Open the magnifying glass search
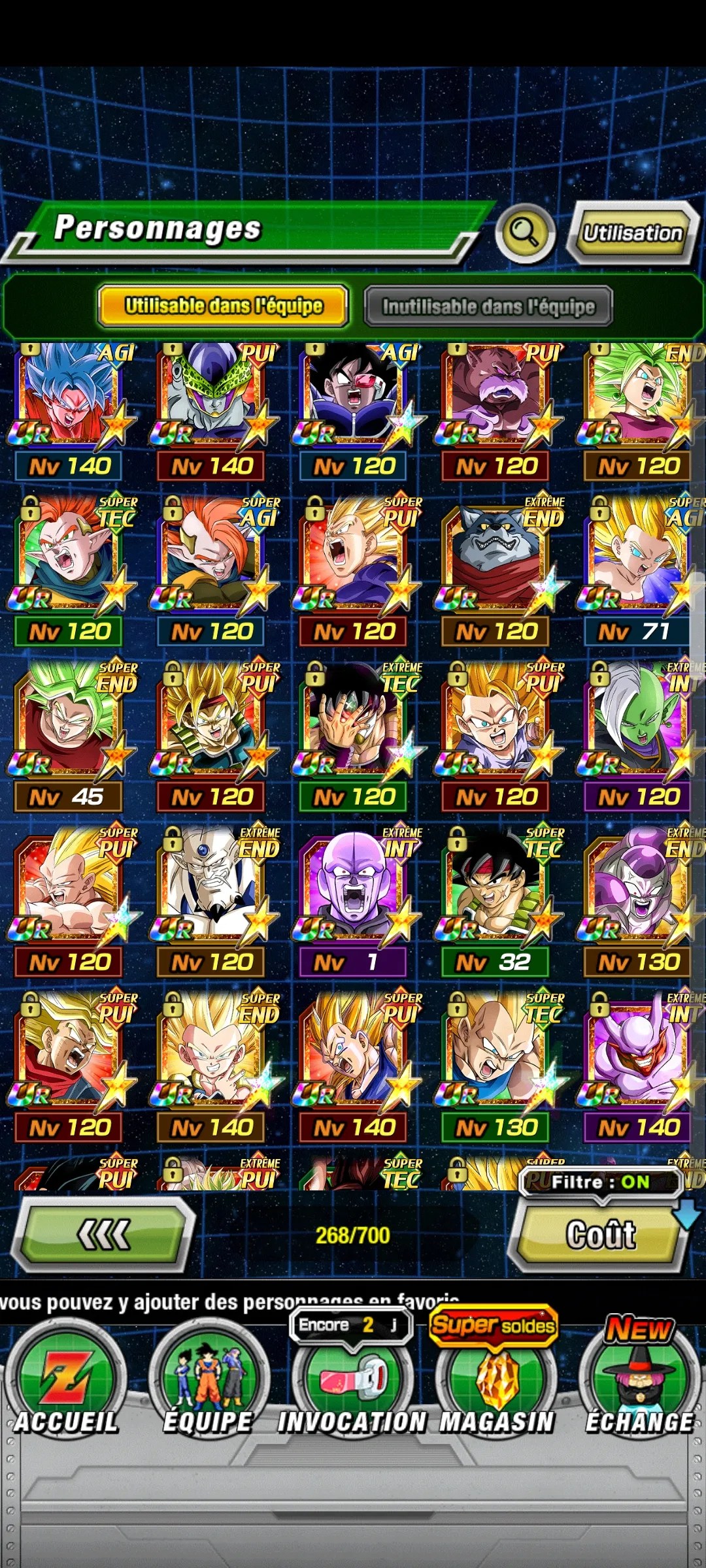 525,232
